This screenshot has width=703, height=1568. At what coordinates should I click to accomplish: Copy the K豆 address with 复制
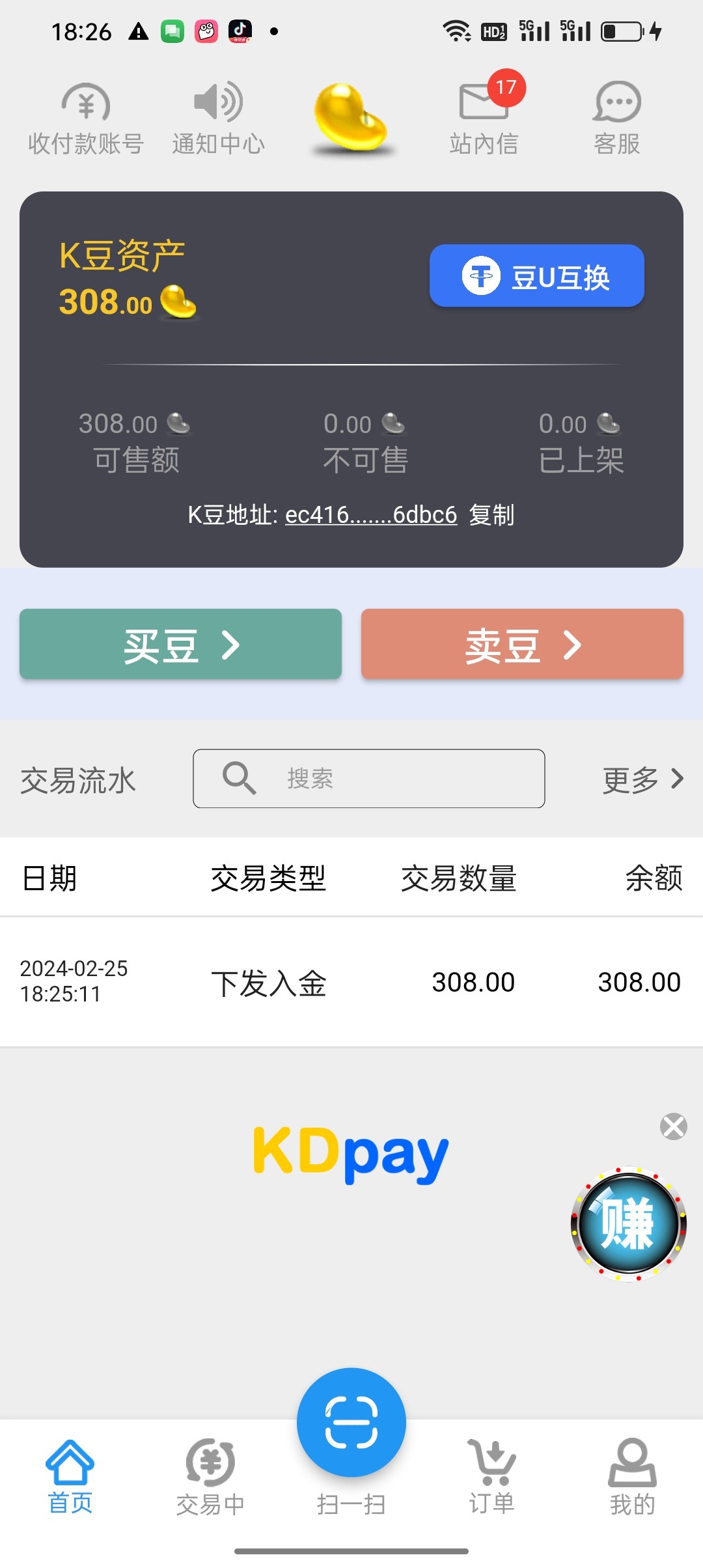pos(491,515)
